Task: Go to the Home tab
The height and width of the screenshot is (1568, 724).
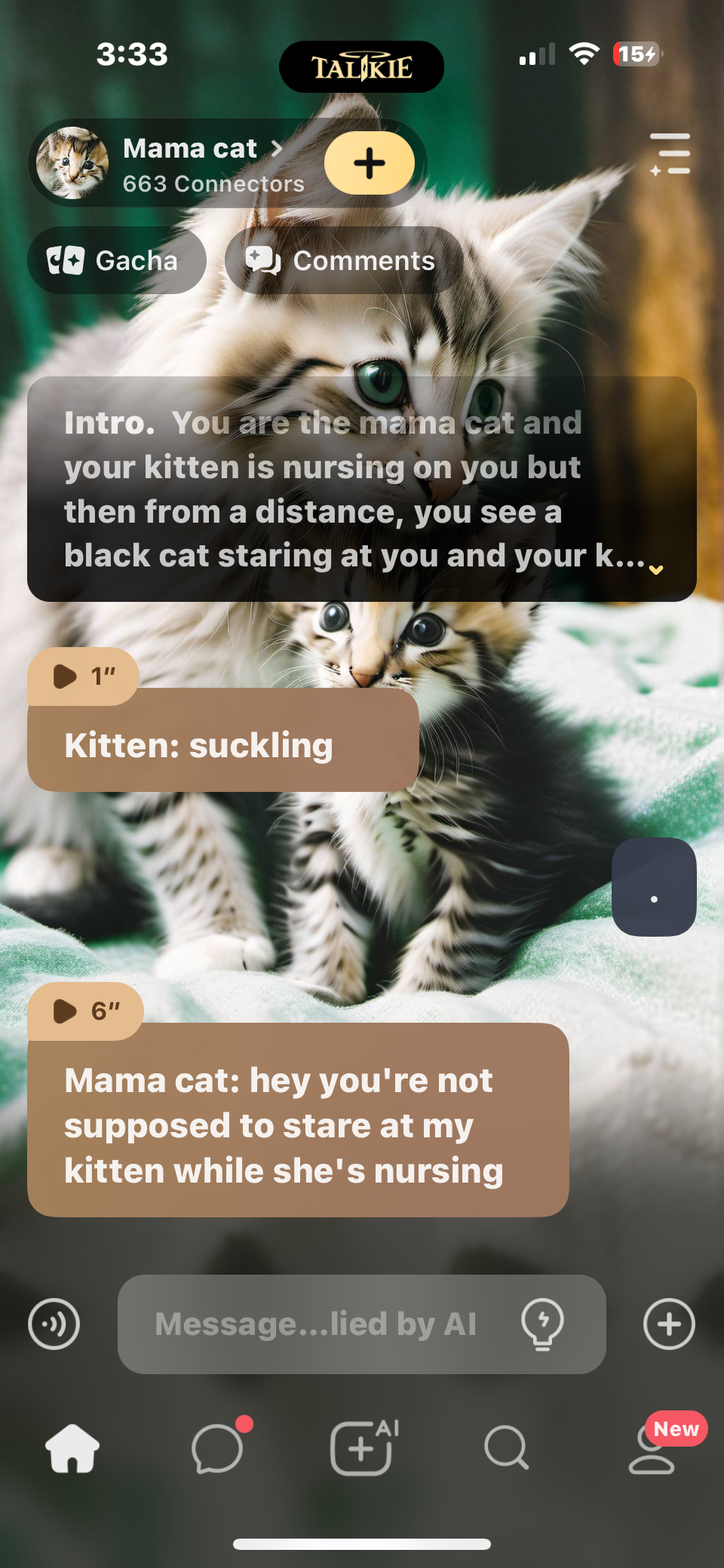Action: point(72,1448)
